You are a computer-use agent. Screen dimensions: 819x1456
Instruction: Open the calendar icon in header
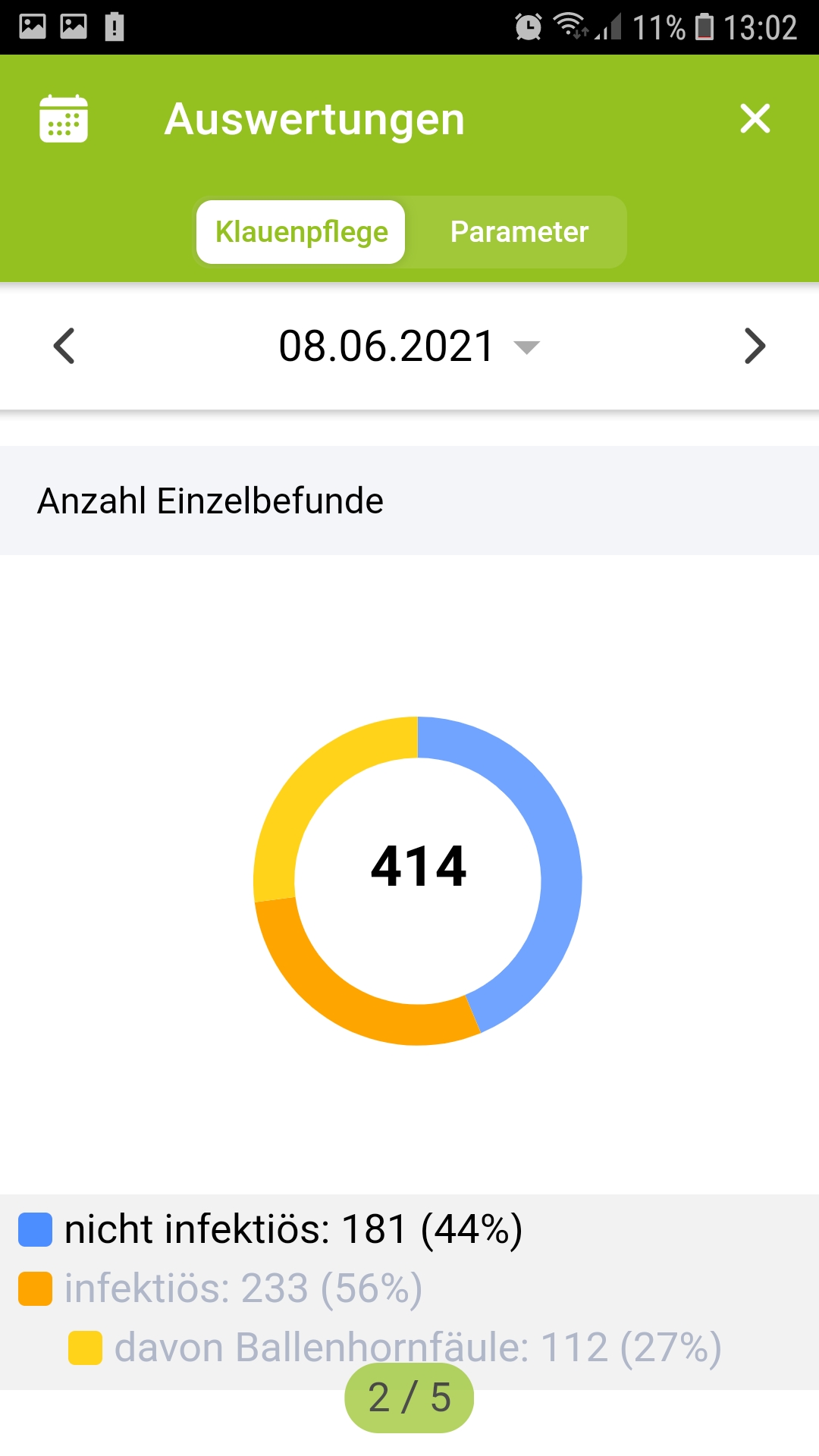pyautogui.click(x=64, y=119)
